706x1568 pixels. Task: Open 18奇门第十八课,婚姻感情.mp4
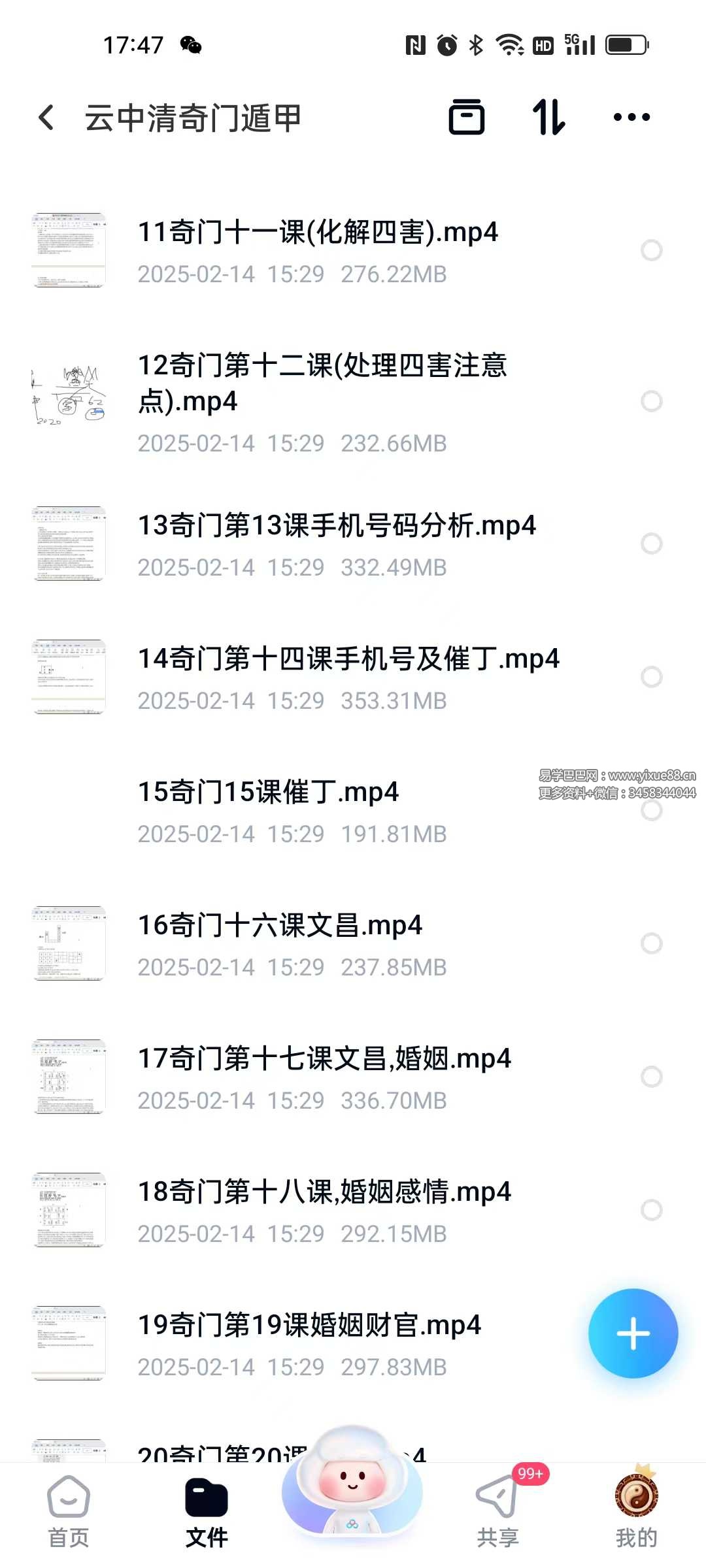pos(324,1193)
